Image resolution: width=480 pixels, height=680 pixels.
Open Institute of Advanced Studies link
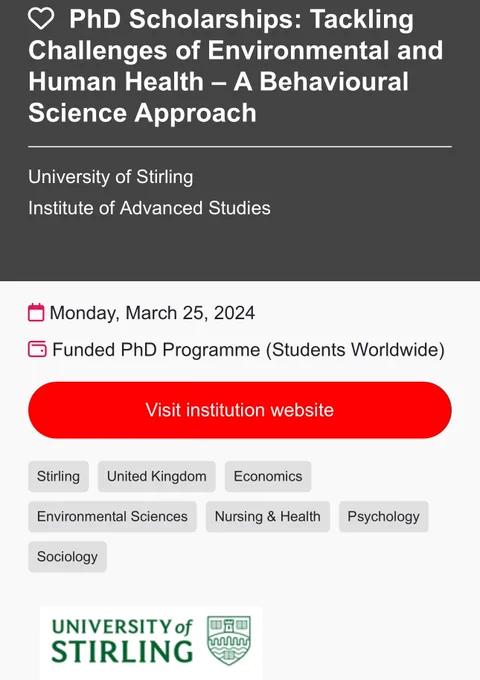click(149, 208)
